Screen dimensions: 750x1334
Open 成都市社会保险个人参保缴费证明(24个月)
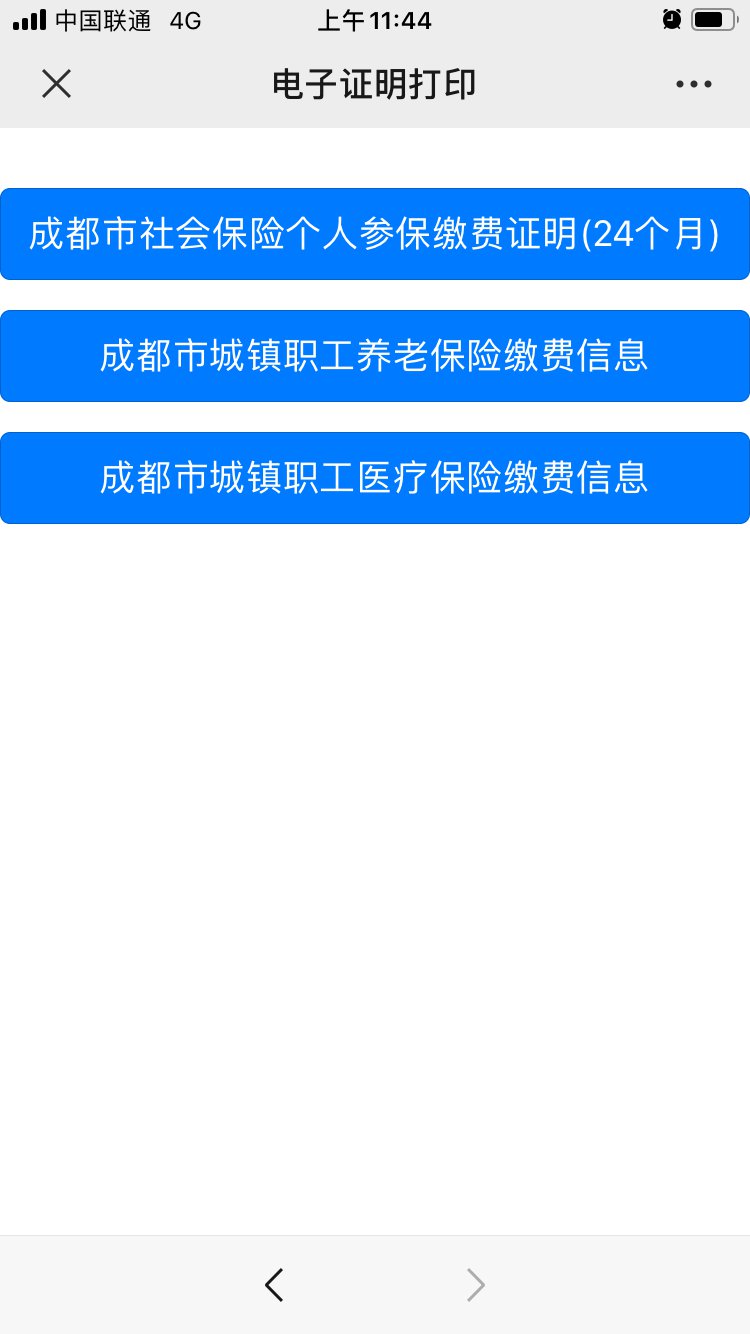click(x=374, y=234)
